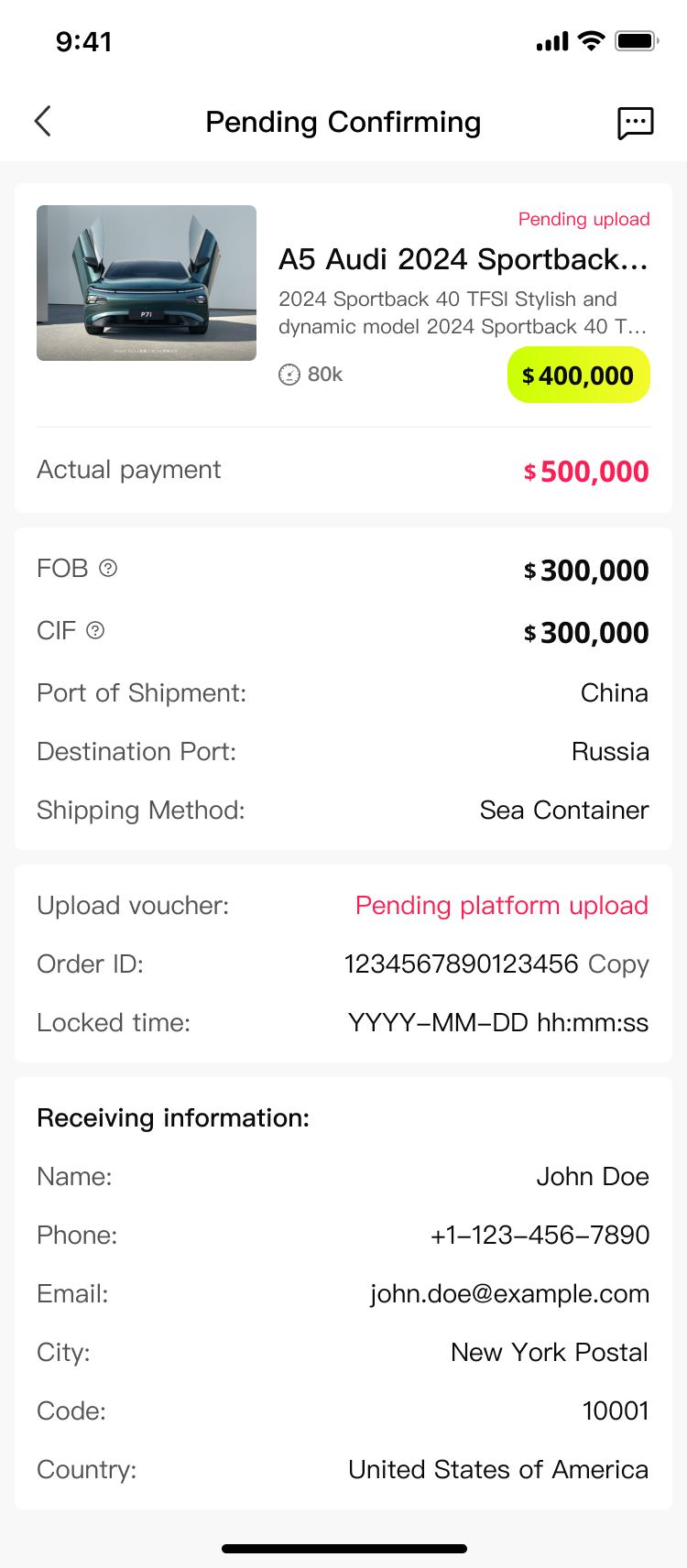Screen dimensions: 687x1568
Task: Click the battery indicator icon
Action: pos(637,40)
